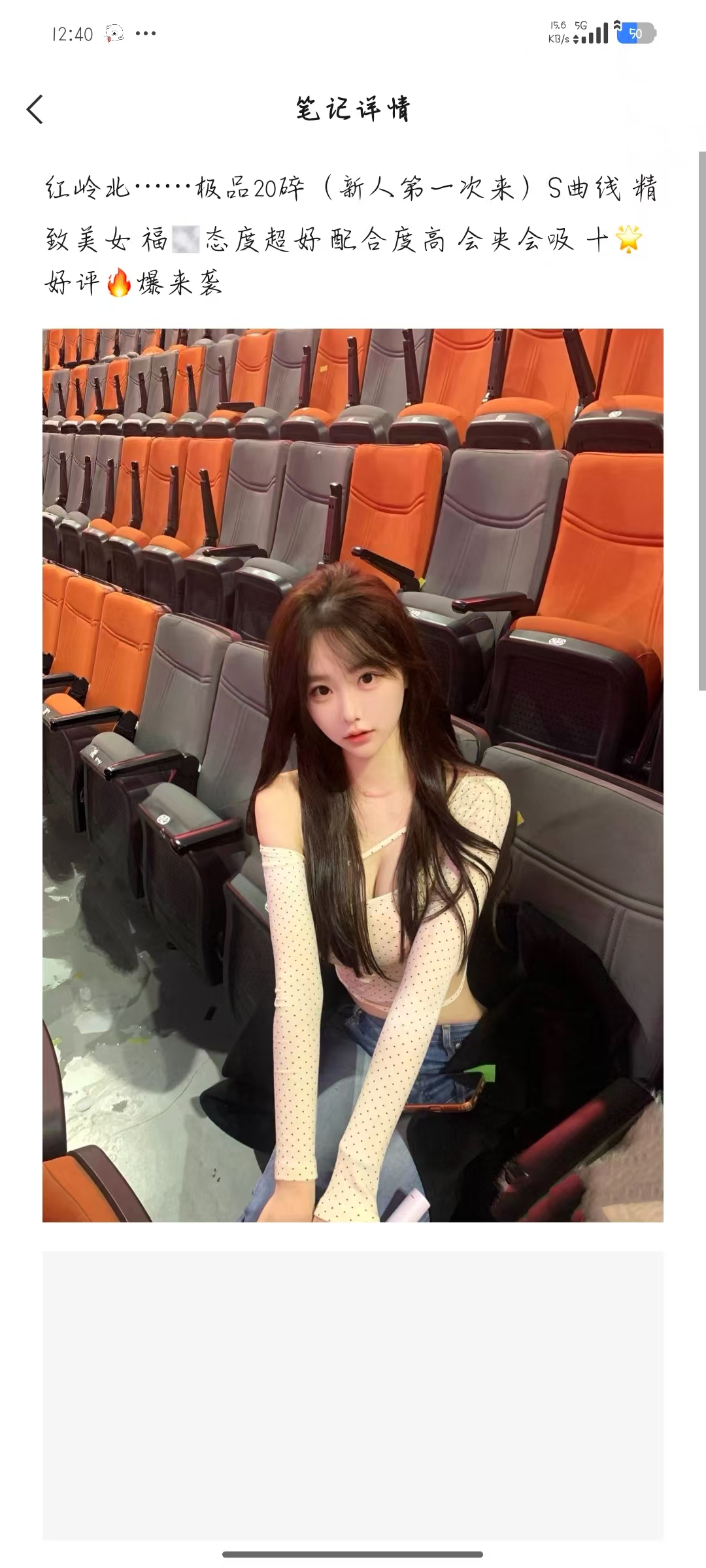Screen dimensions: 706x1568
Task: Open the note's photo in full view
Action: (x=353, y=775)
